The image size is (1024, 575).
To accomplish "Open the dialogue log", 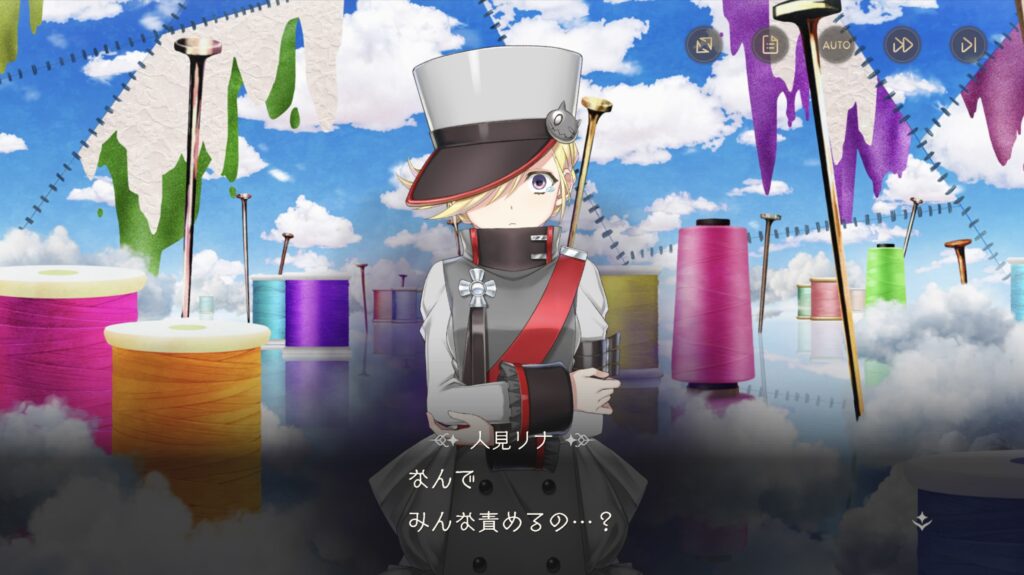I will point(770,45).
